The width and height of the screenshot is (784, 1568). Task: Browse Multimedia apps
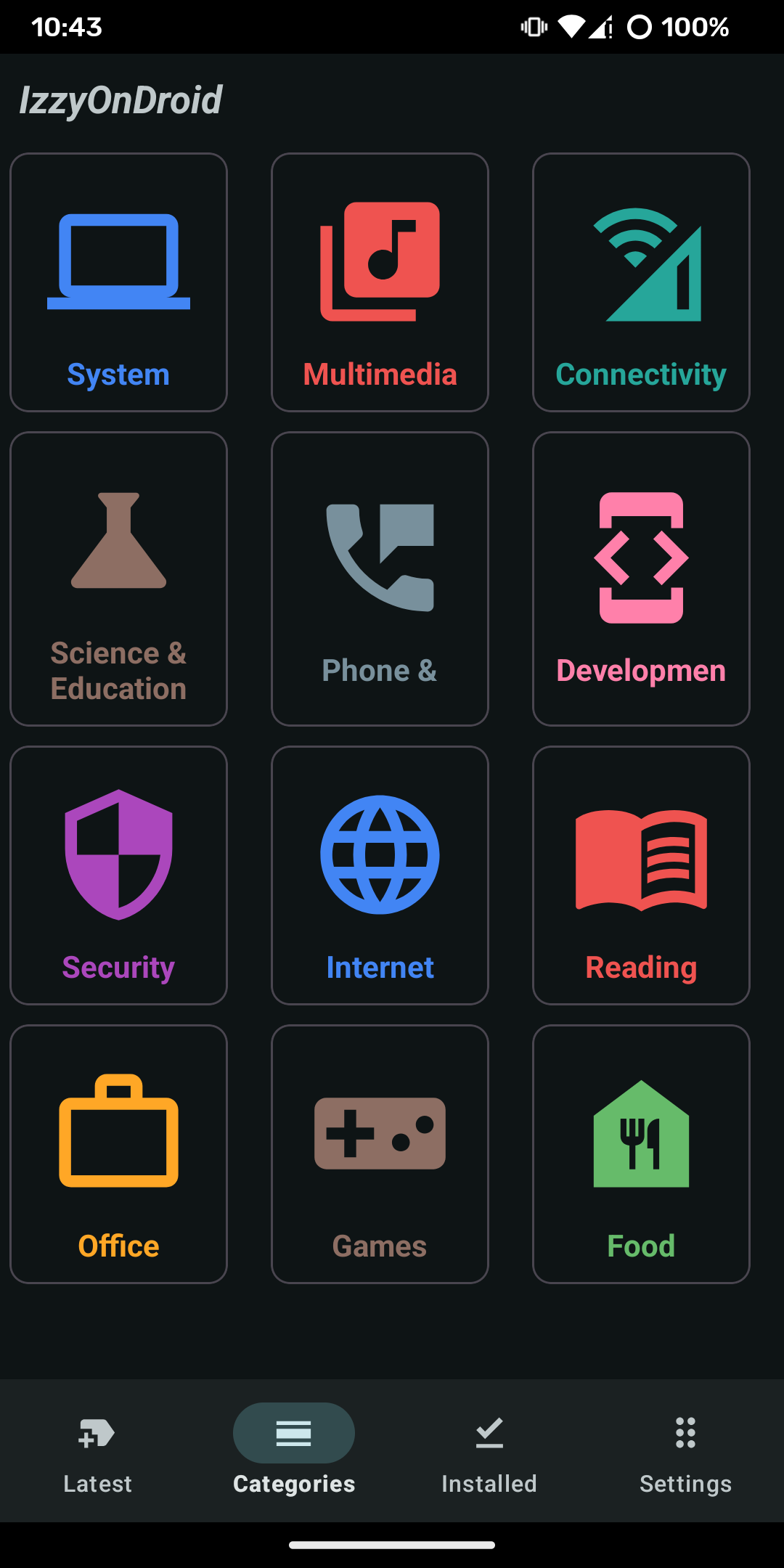pyautogui.click(x=380, y=282)
